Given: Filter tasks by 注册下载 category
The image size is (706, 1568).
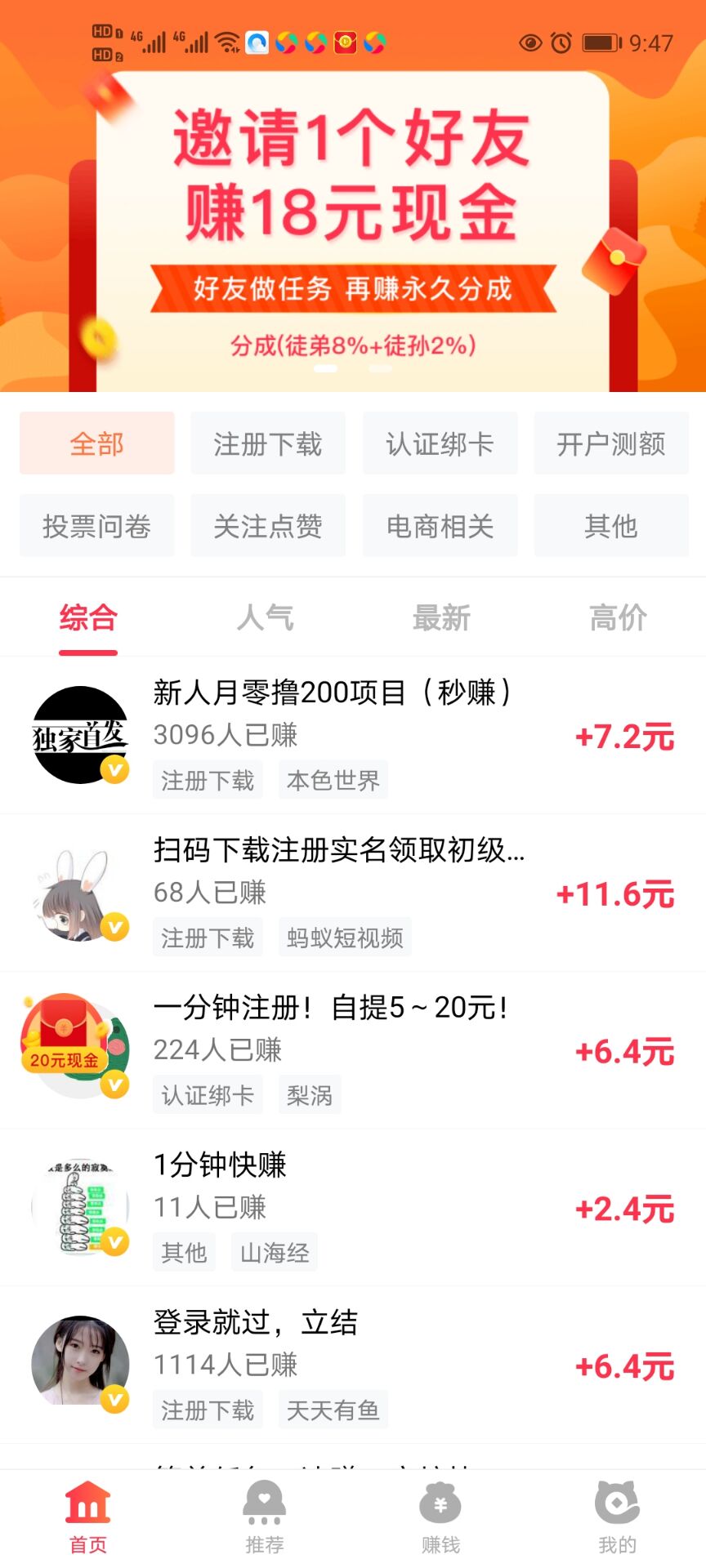Looking at the screenshot, I should coord(268,443).
